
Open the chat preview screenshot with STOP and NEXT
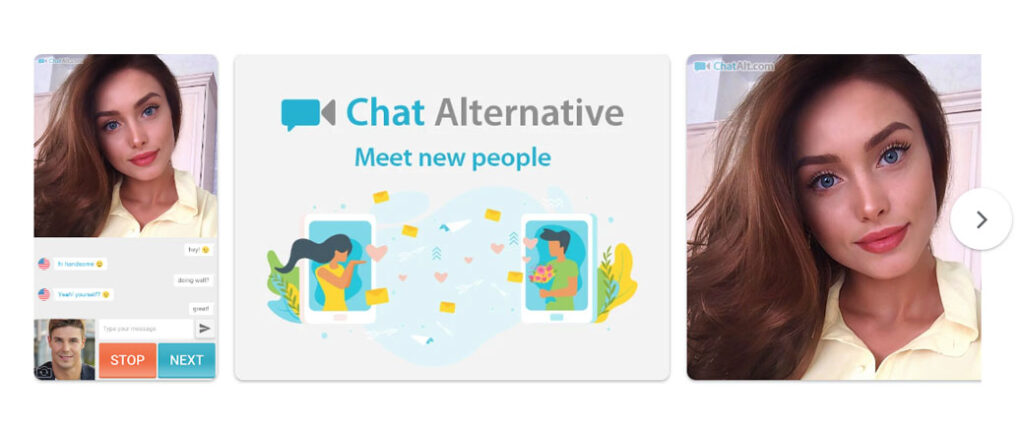[x=126, y=217]
